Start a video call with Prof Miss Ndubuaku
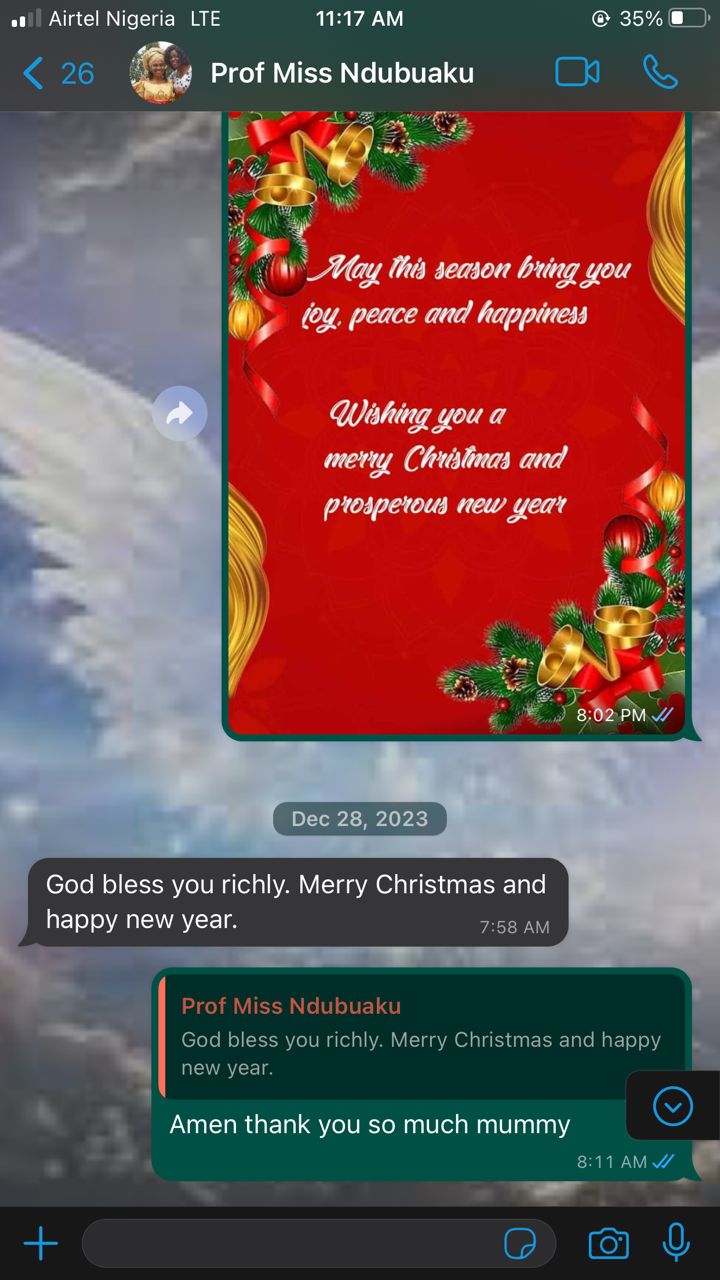Screen dimensions: 720x1280 (577, 72)
